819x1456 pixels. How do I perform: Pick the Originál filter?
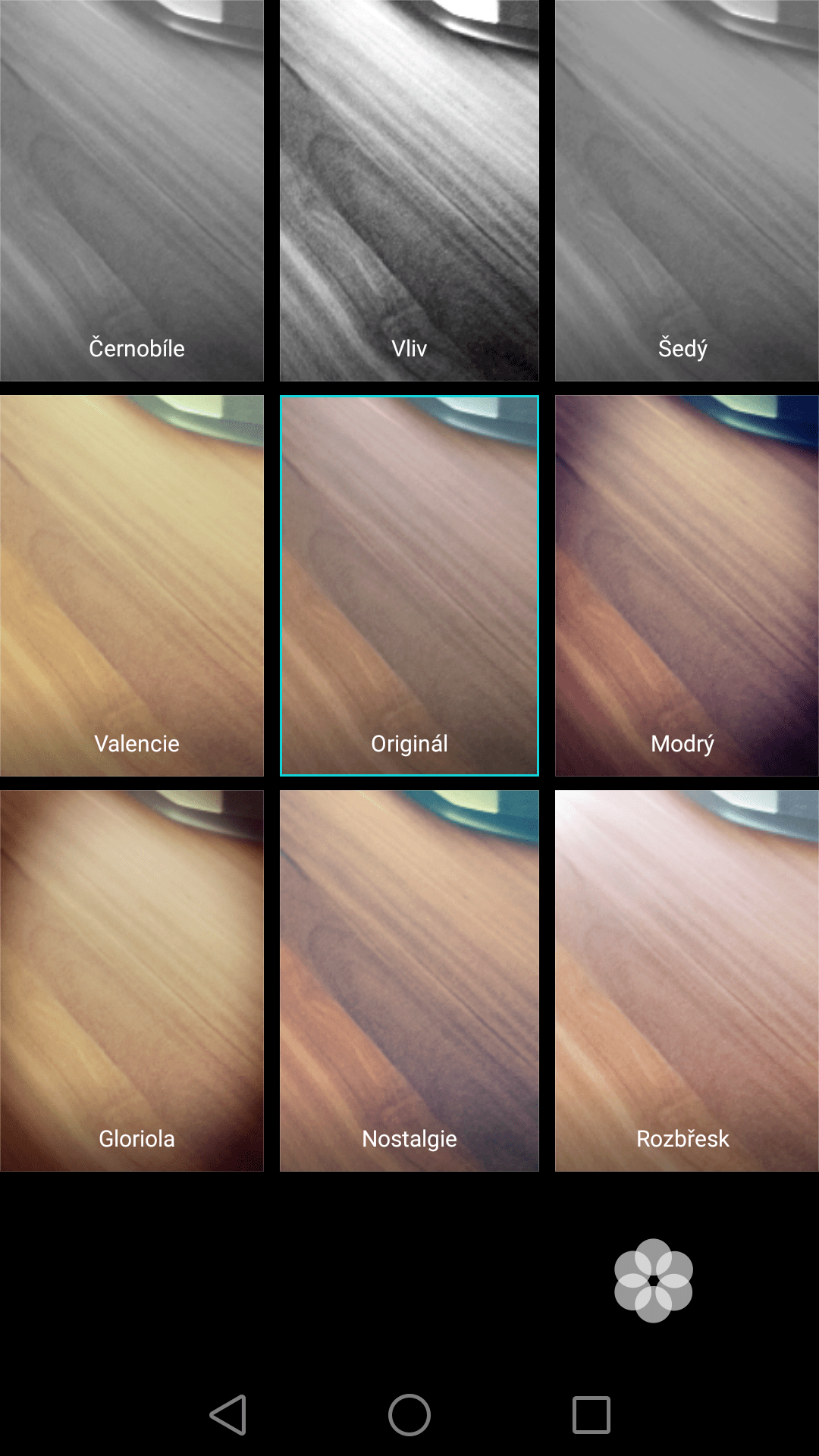pyautogui.click(x=409, y=585)
